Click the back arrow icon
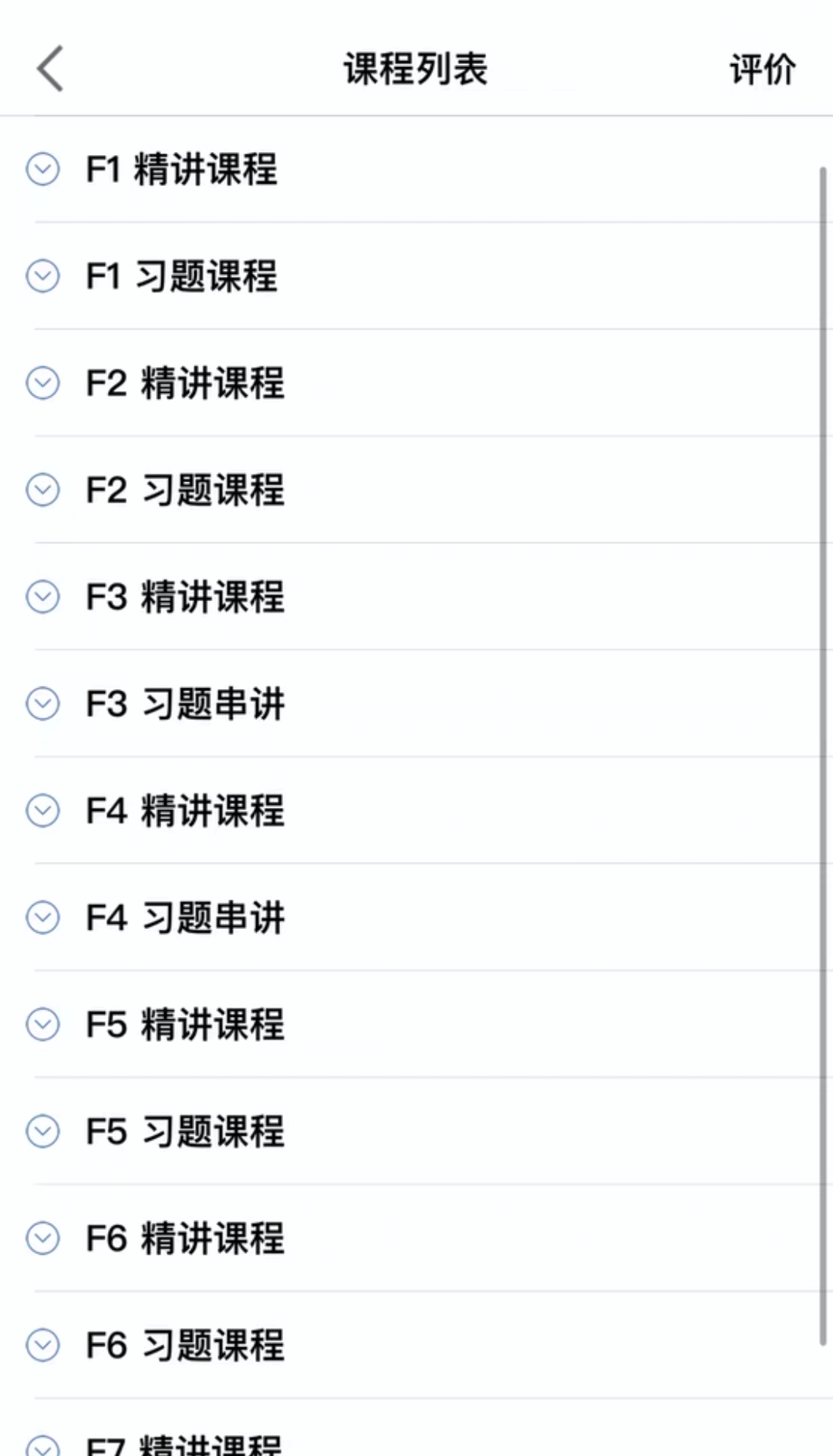This screenshot has height=1456, width=833. tap(49, 69)
